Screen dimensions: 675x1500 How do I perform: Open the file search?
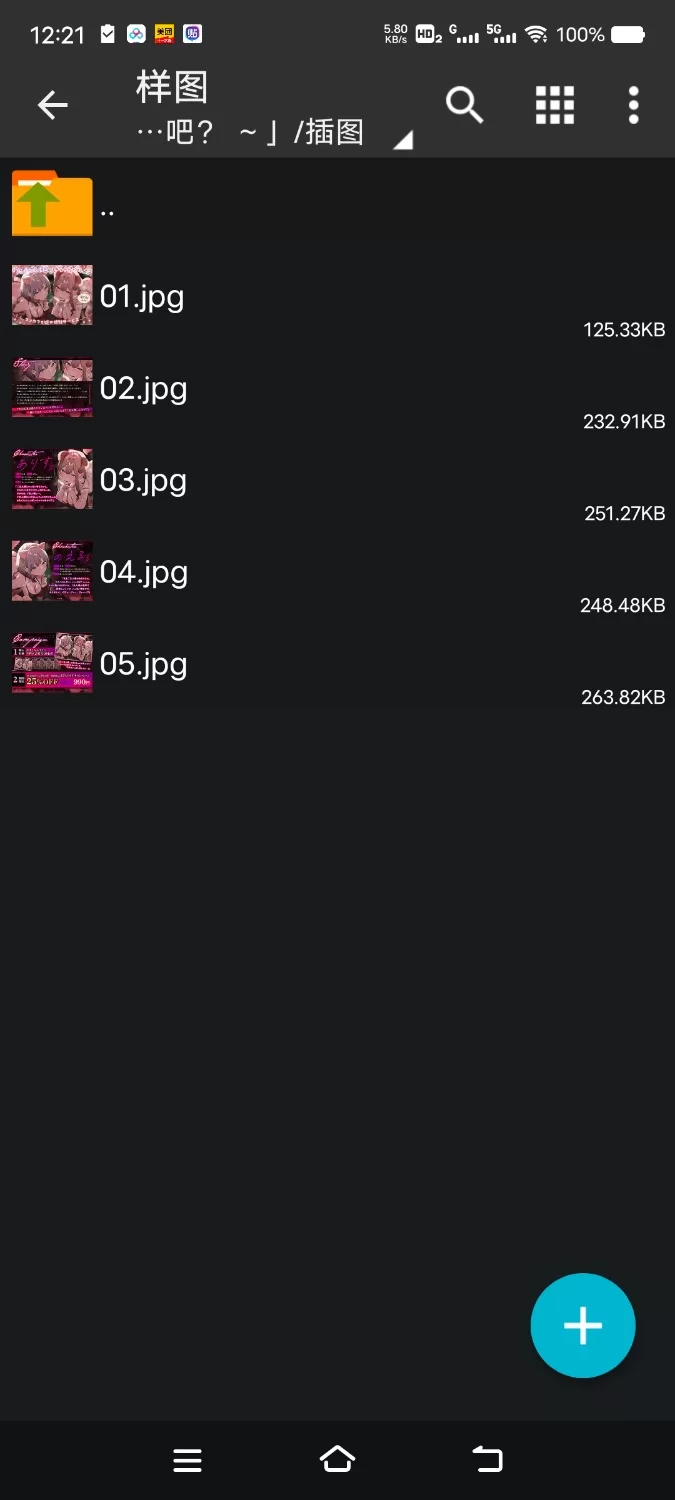click(464, 105)
